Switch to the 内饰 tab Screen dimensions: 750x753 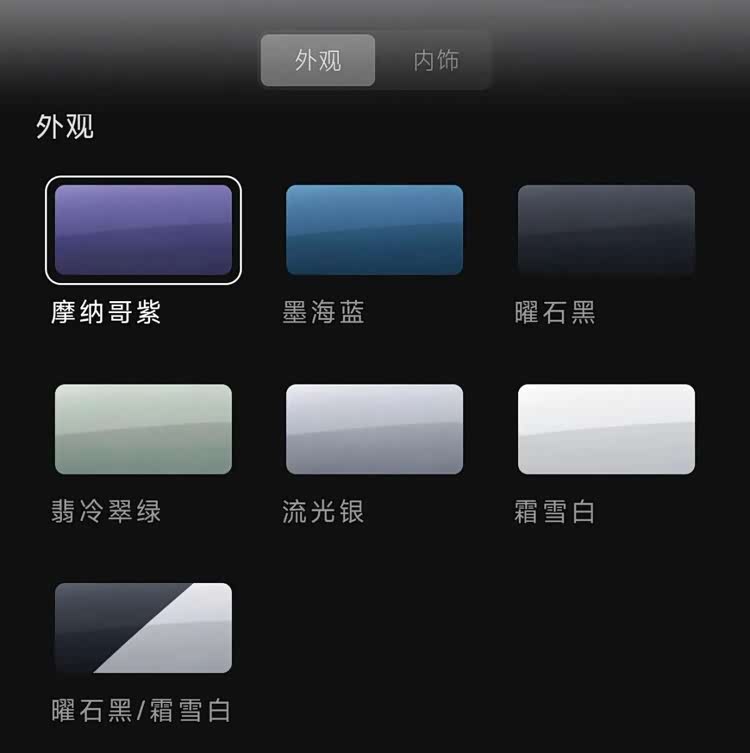coord(435,61)
